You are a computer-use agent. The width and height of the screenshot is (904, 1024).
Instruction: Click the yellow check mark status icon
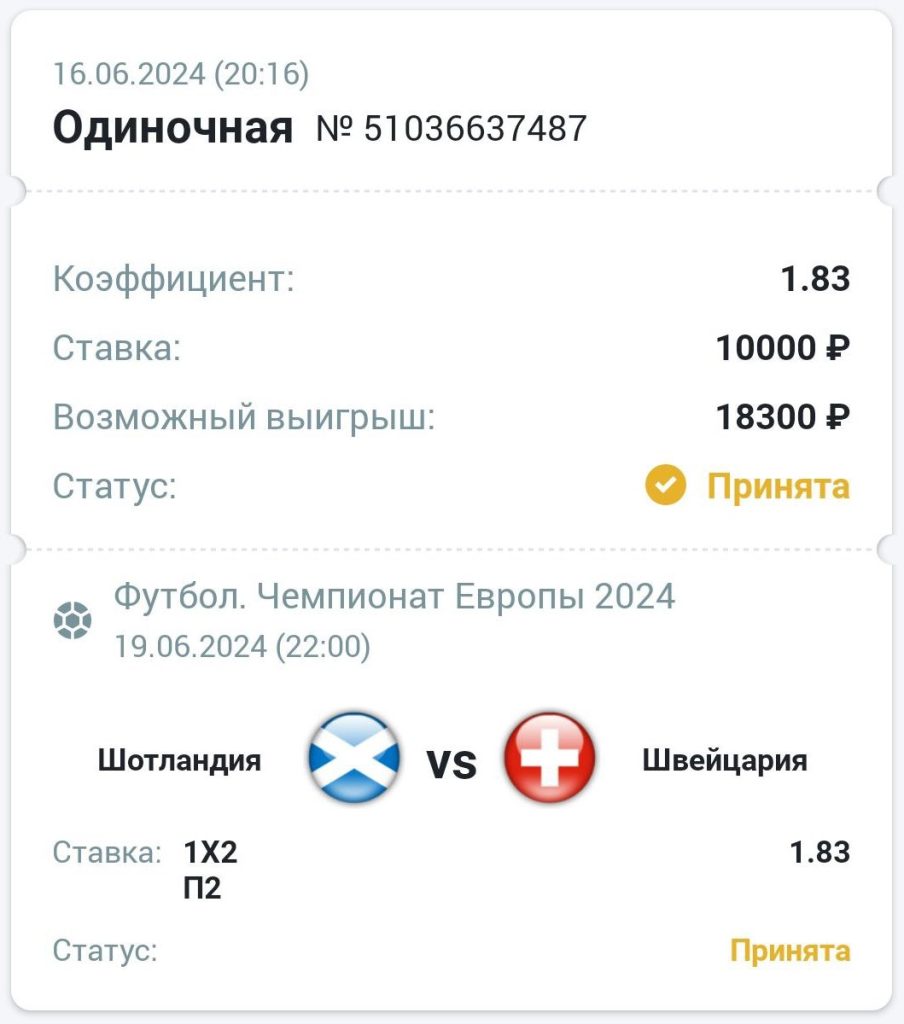click(666, 488)
